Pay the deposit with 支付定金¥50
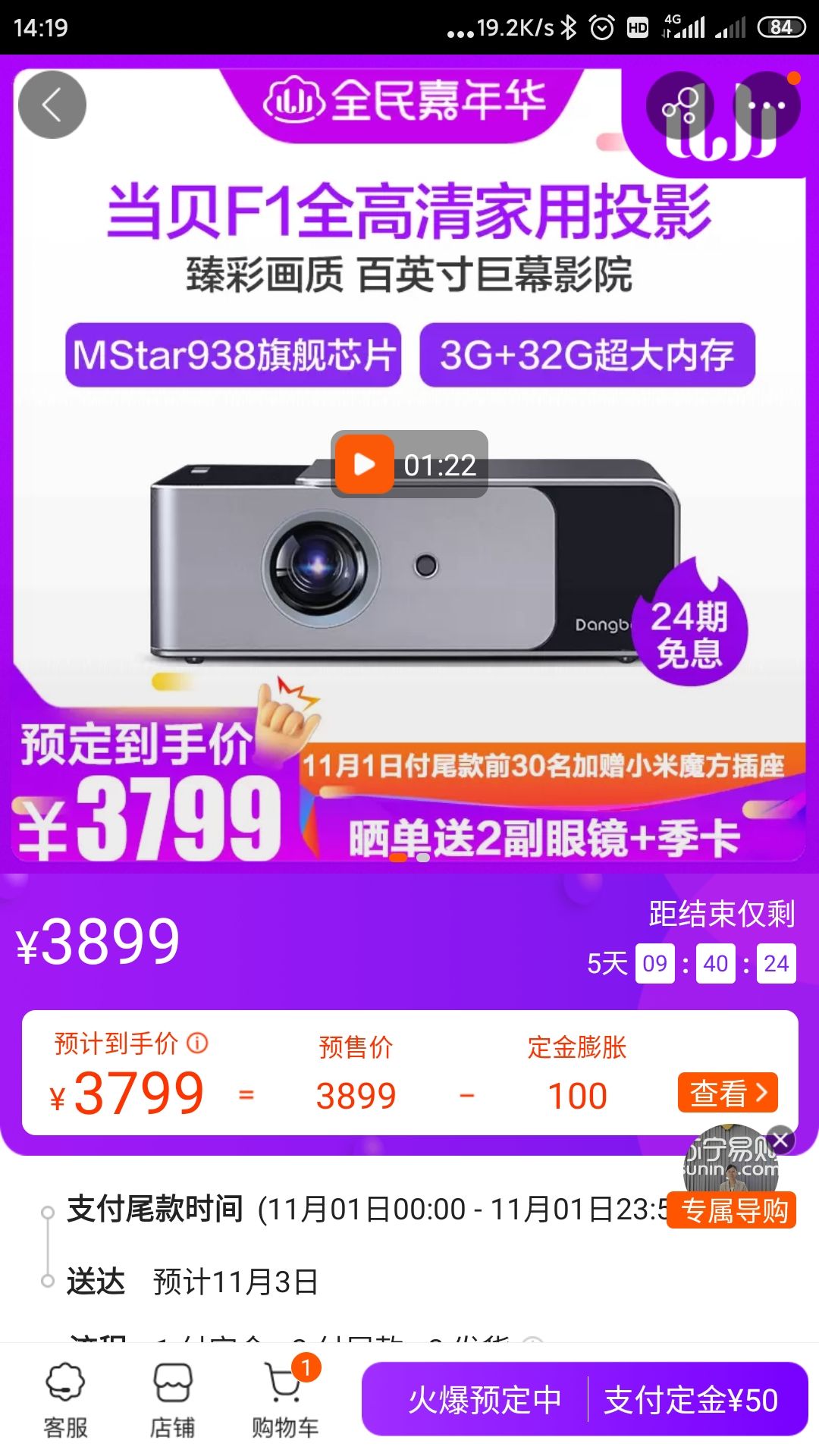The width and height of the screenshot is (819, 1456). tap(691, 1400)
